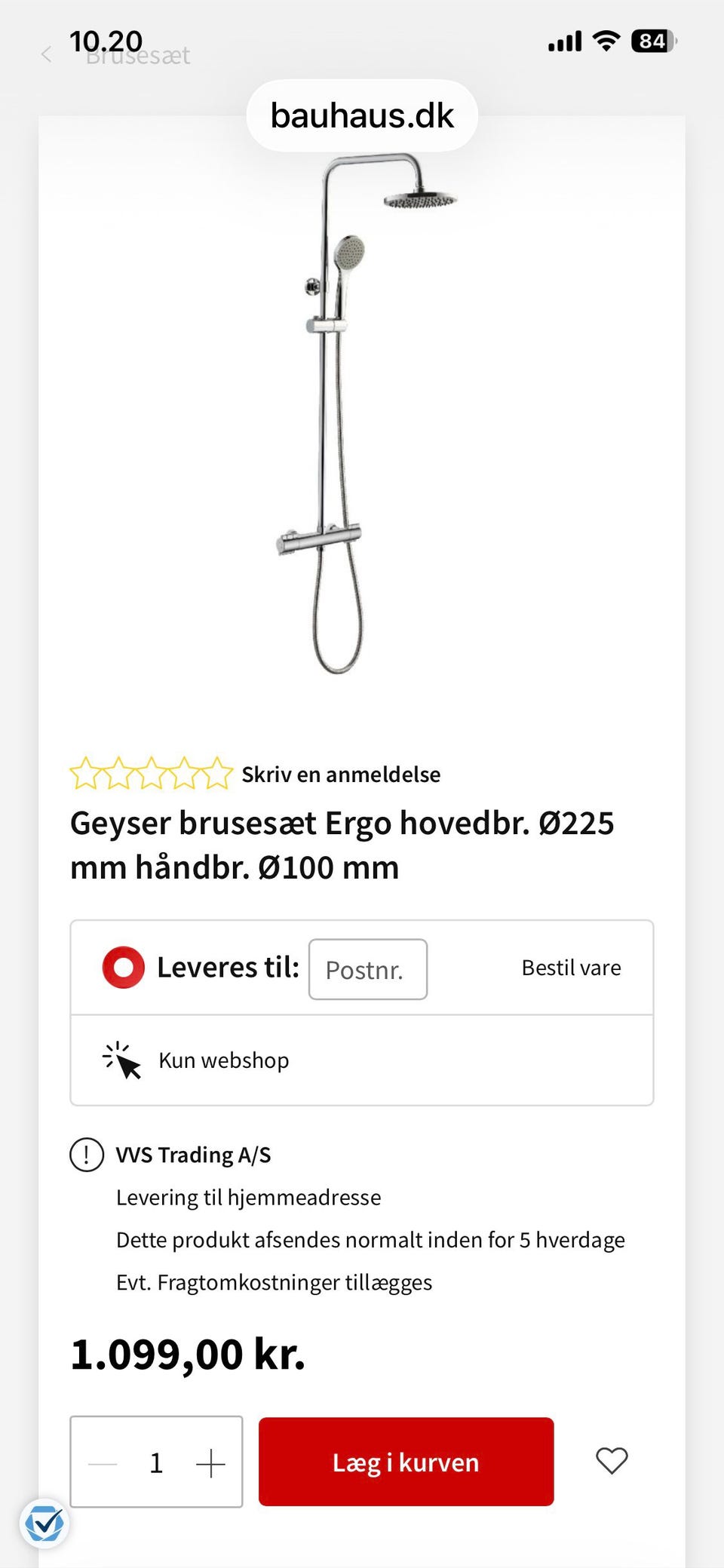Tap the battery indicator showing 84
Screen dimensions: 724x1568
tap(653, 40)
